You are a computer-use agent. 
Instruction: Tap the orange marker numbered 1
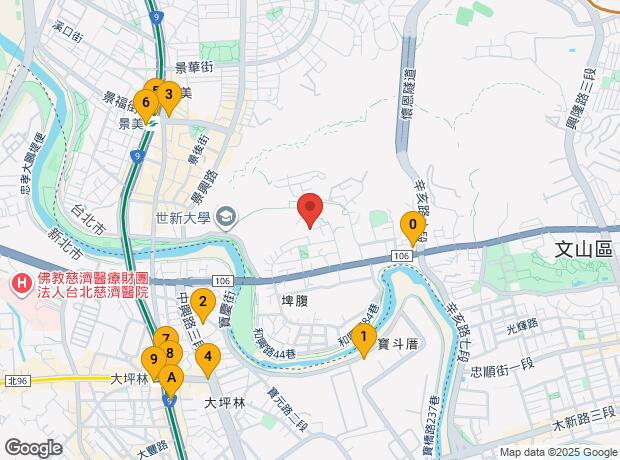(364, 338)
